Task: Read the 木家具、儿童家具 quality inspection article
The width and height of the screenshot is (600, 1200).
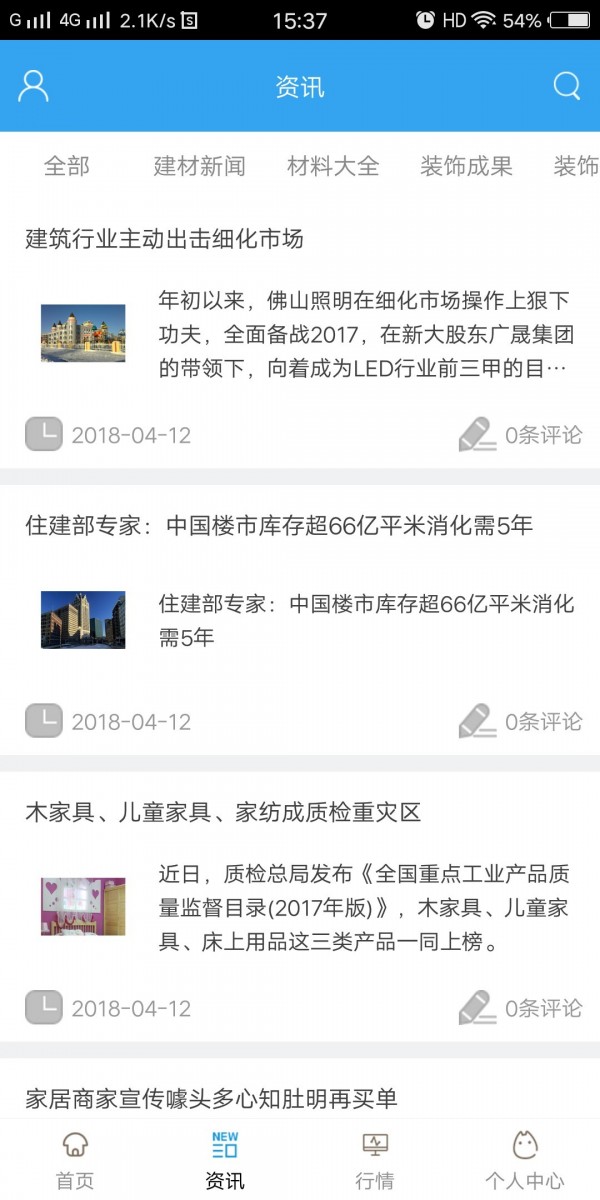Action: coord(223,812)
